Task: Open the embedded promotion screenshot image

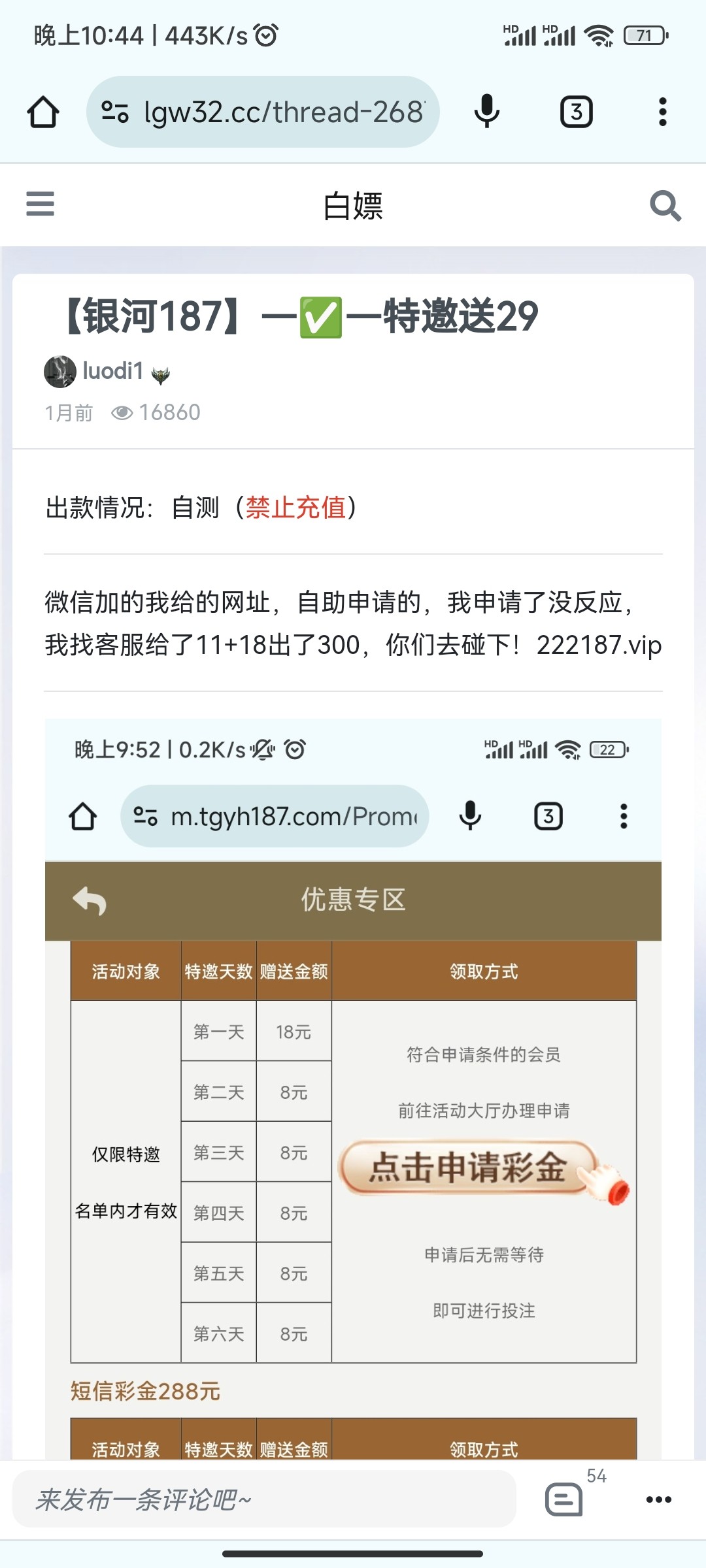Action: [x=353, y=1088]
